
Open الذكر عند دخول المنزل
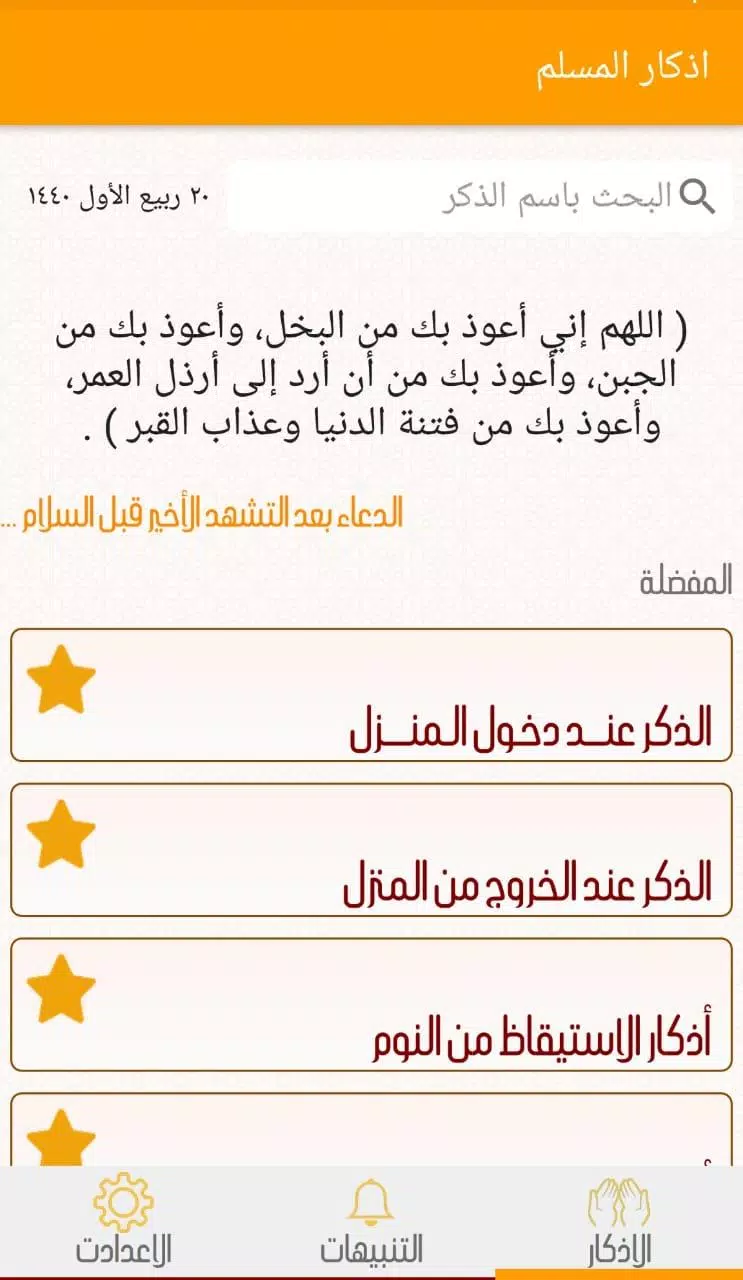click(371, 695)
